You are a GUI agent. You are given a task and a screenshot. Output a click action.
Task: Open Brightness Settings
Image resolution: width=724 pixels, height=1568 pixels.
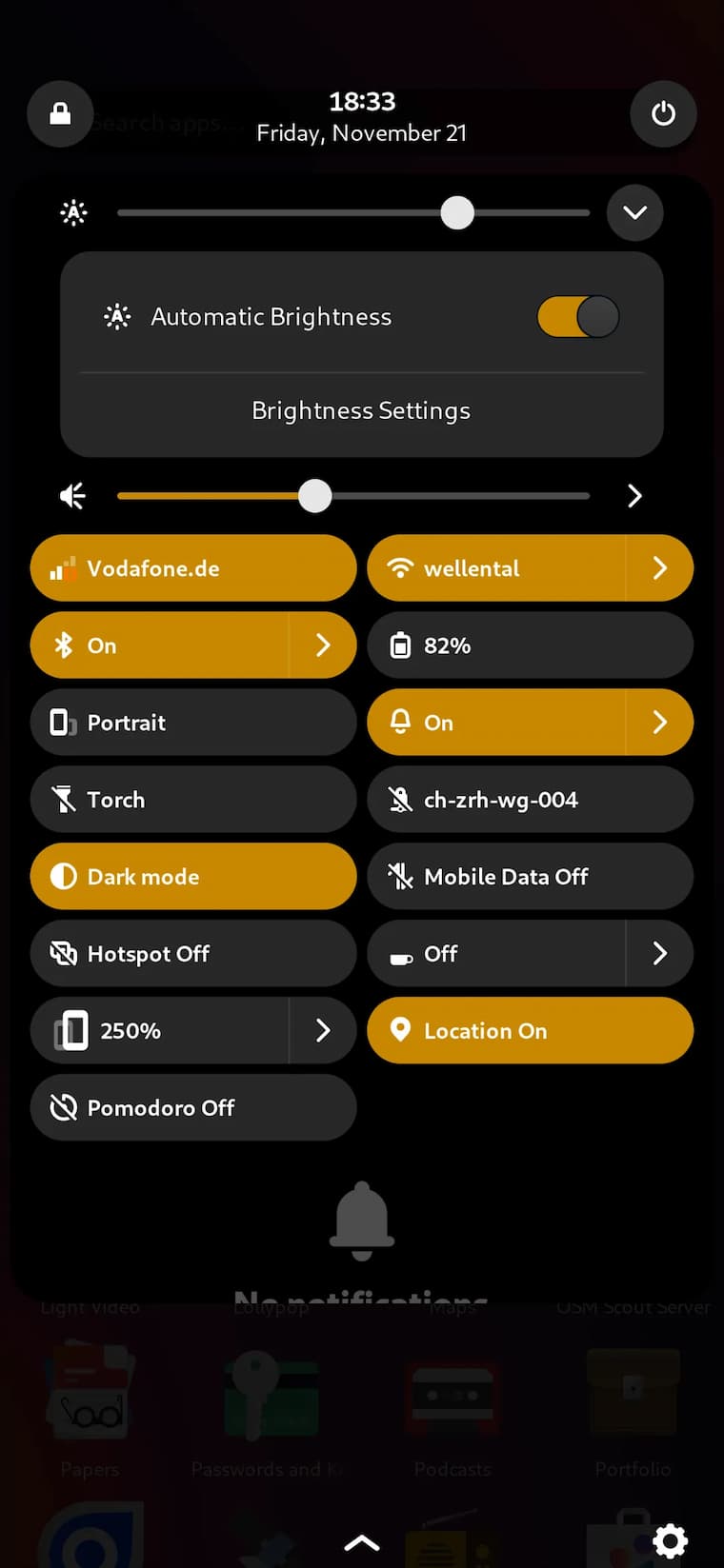pyautogui.click(x=361, y=411)
